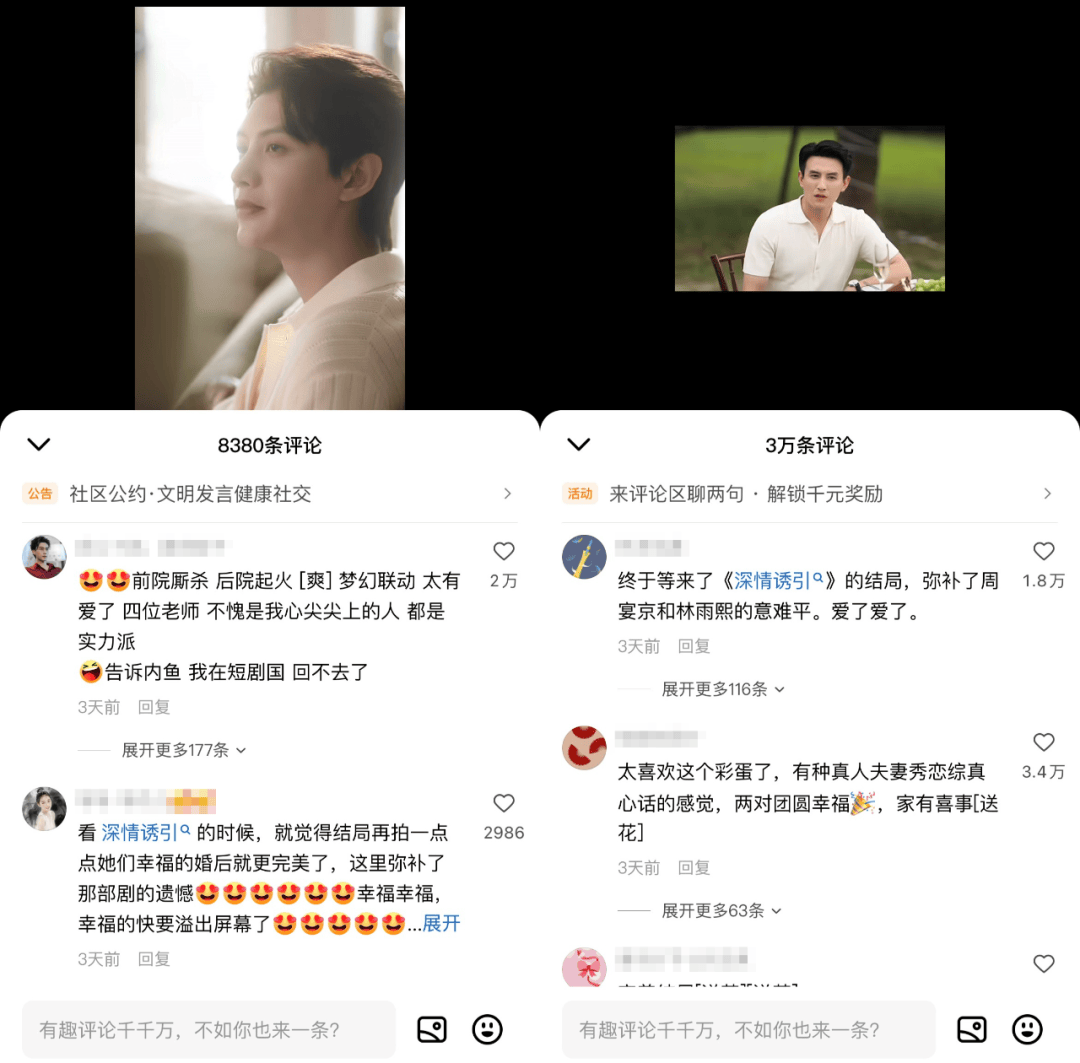
Task: Collapse the 3万条评论 comment panel
Action: pos(579,445)
